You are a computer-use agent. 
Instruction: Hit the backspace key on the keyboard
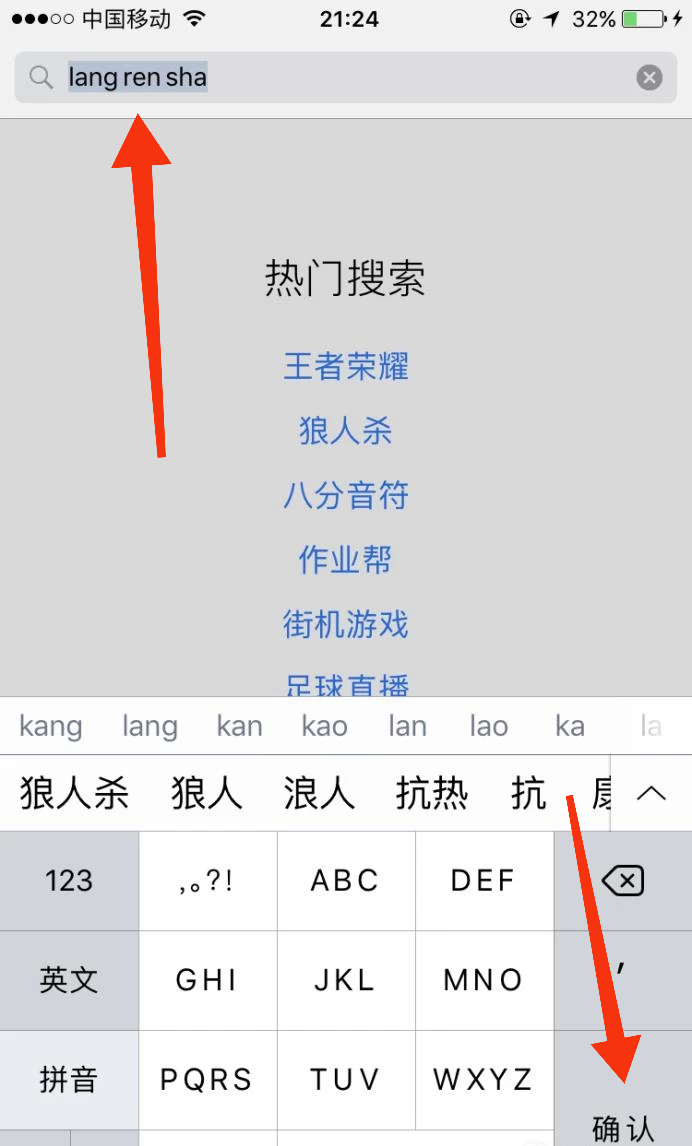623,881
